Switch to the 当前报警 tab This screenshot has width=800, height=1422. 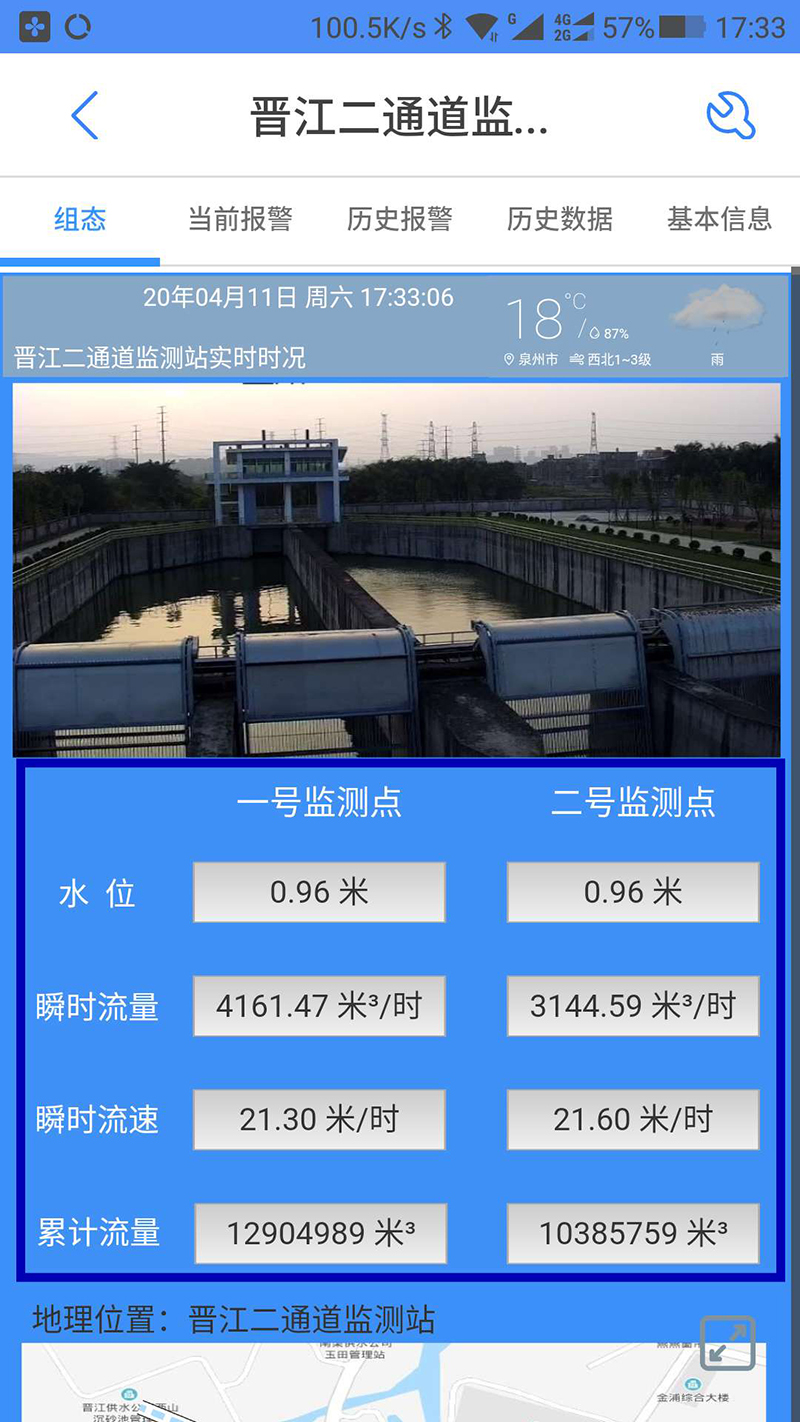[x=240, y=219]
